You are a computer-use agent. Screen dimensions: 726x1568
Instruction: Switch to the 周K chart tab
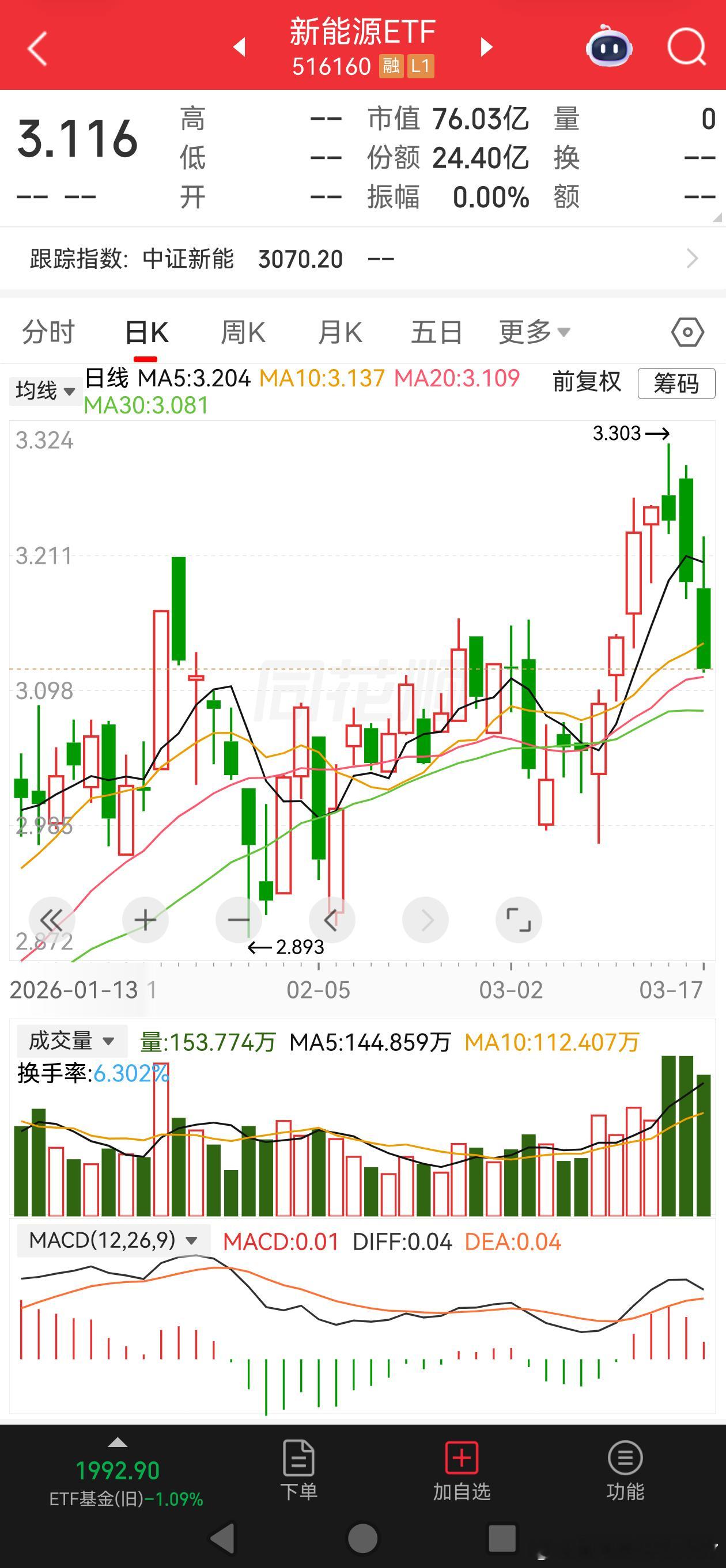[243, 333]
